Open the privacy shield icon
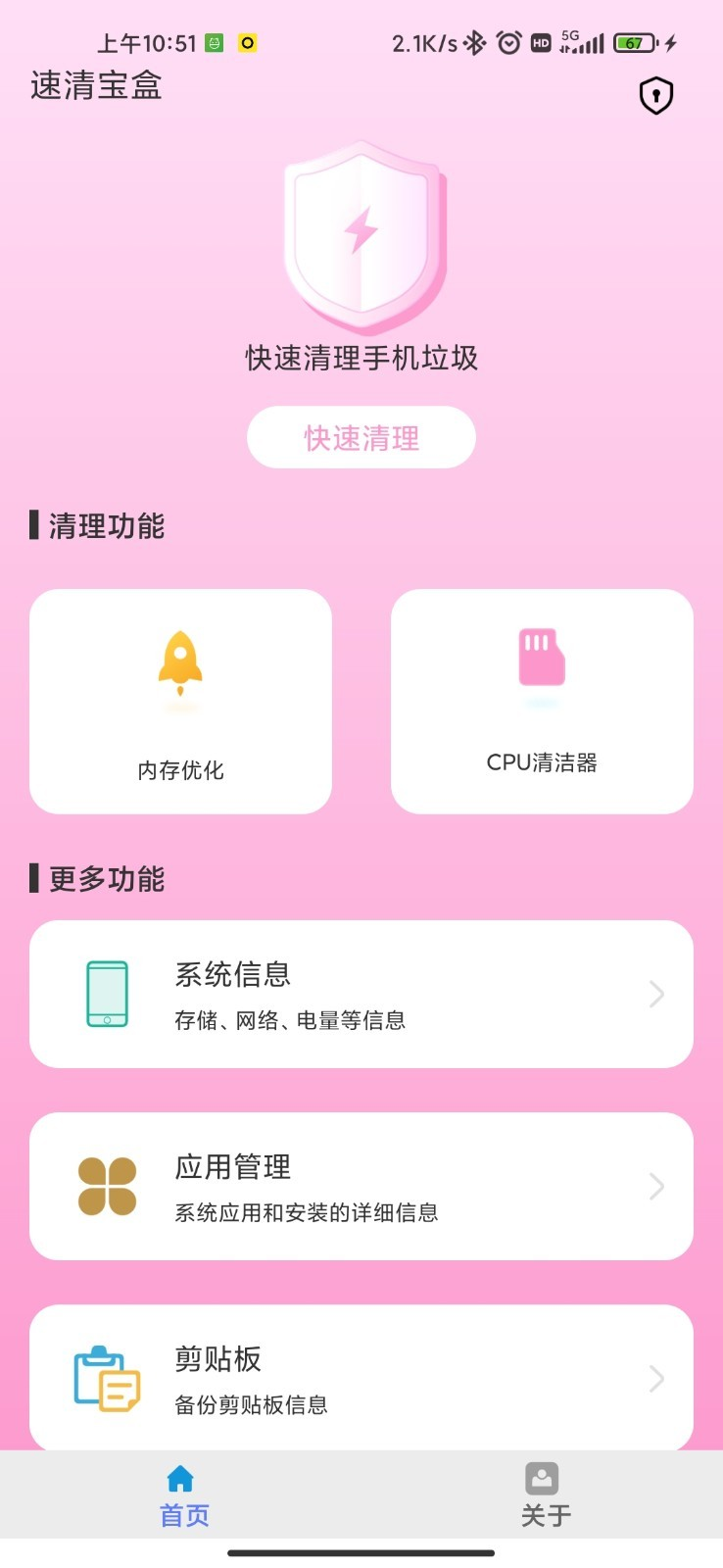Screen dimensions: 723x1568 [x=655, y=95]
